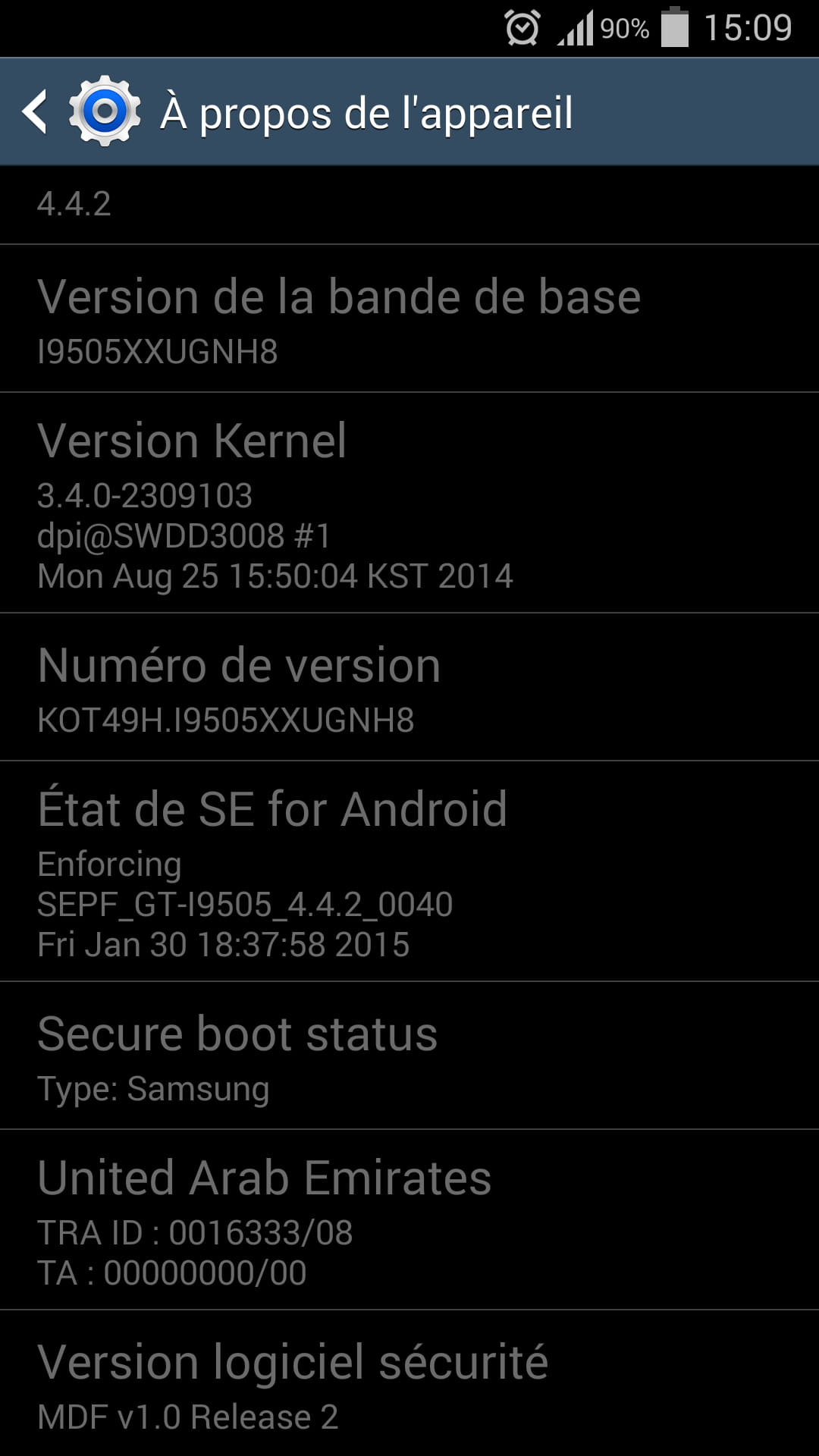Go back using the header arrow
The width and height of the screenshot is (819, 1456).
[x=35, y=112]
